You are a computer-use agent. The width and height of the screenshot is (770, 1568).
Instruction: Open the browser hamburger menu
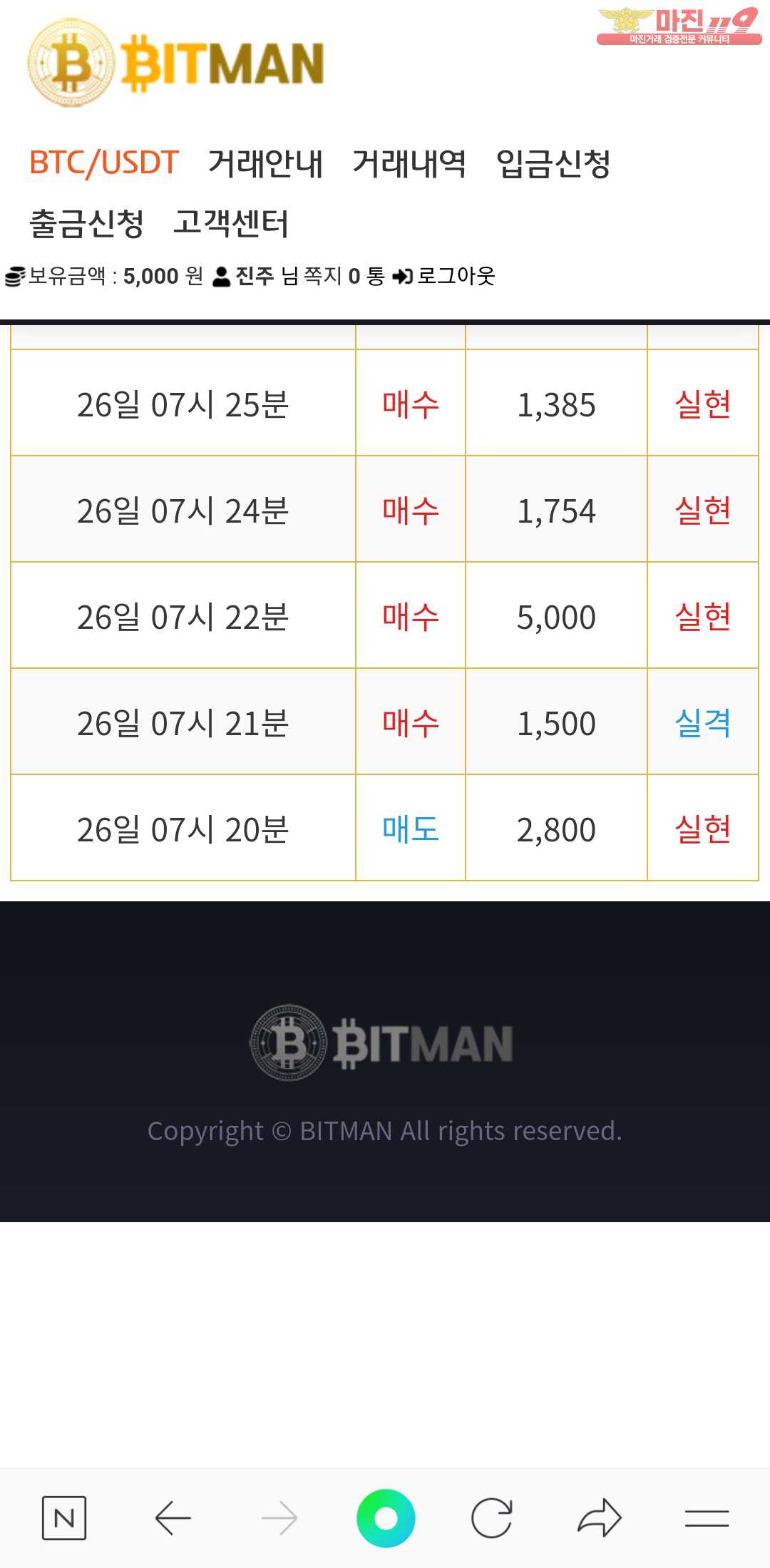tap(707, 1517)
